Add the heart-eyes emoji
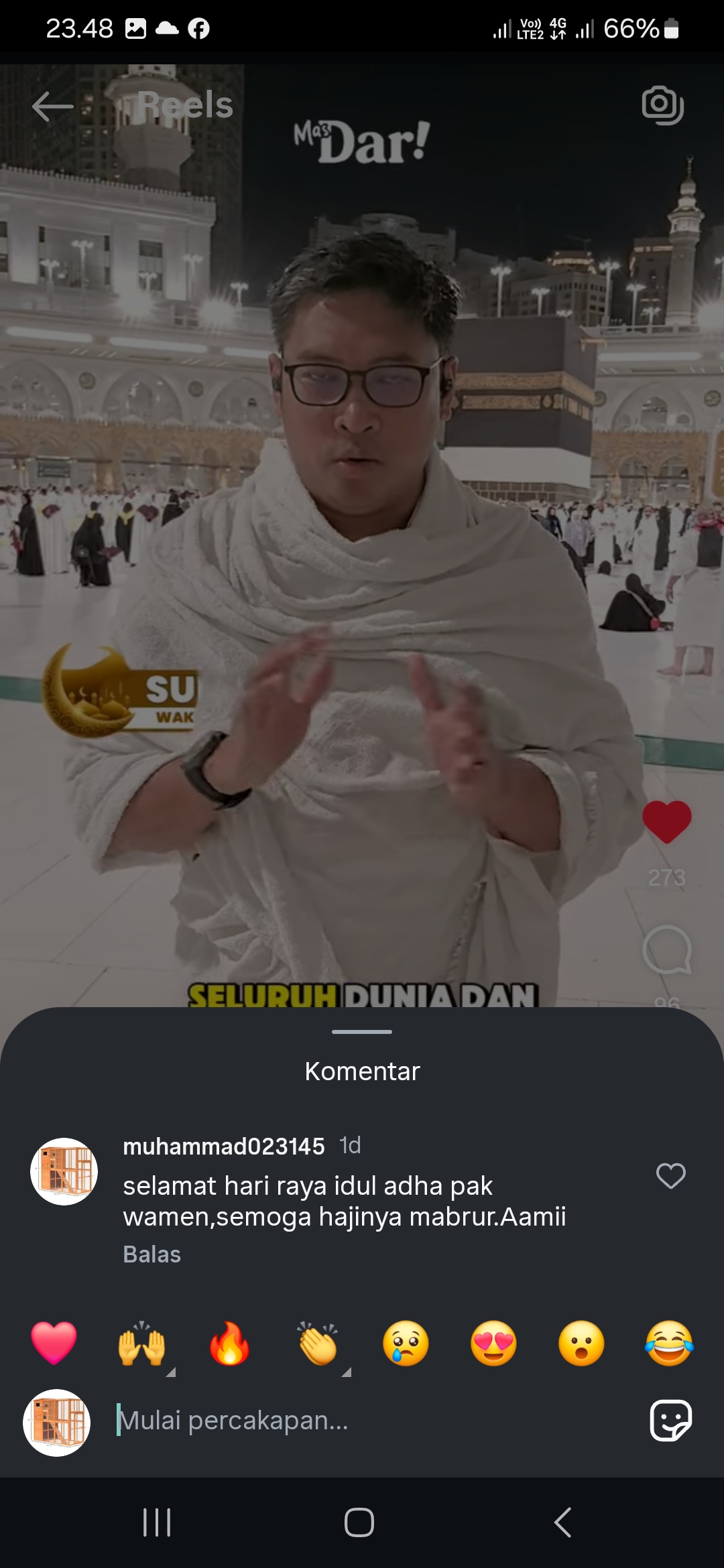Image resolution: width=724 pixels, height=1568 pixels. (x=493, y=1344)
